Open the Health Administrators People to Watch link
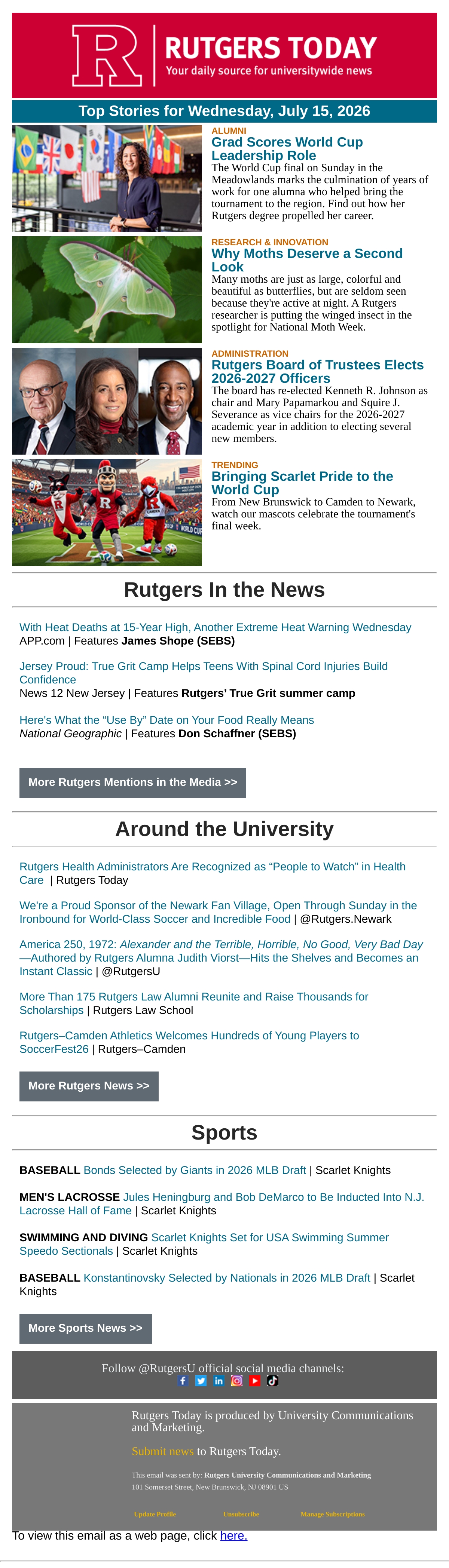 click(212, 873)
